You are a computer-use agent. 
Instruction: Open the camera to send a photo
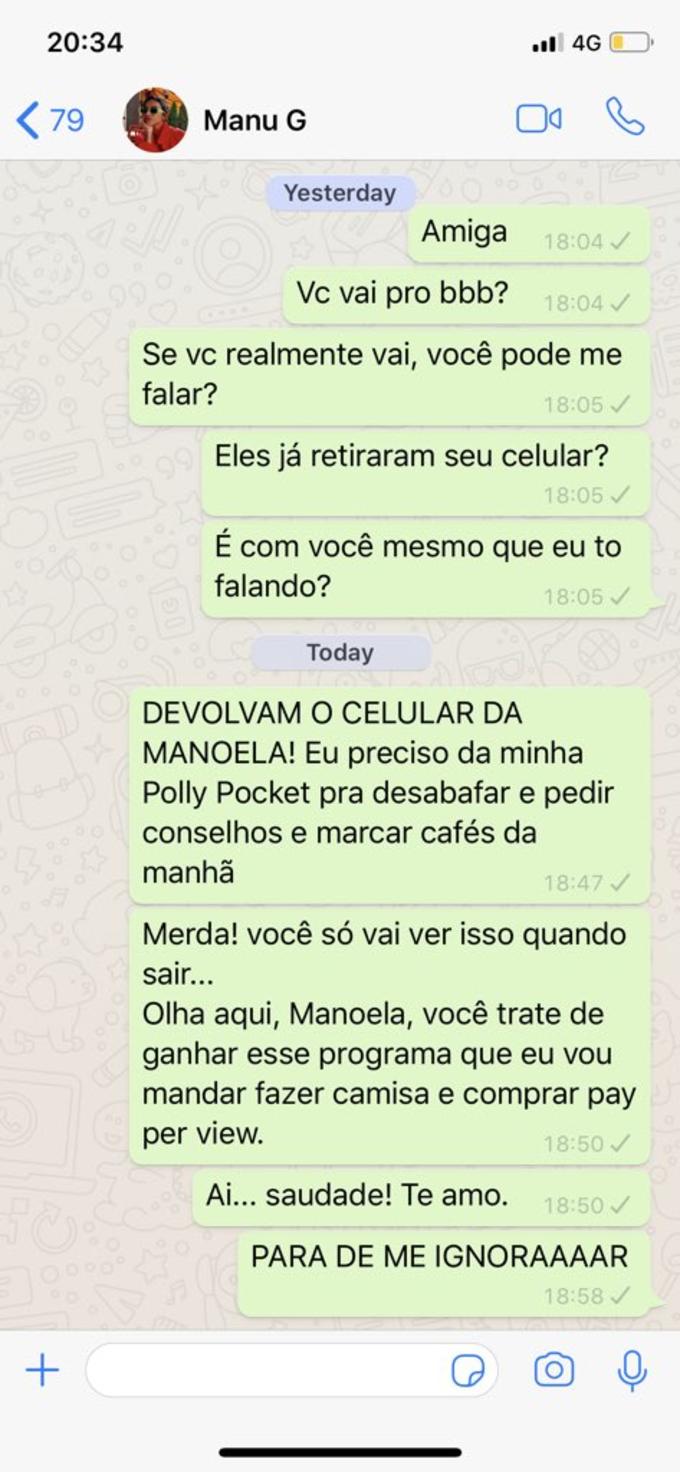tap(554, 1370)
